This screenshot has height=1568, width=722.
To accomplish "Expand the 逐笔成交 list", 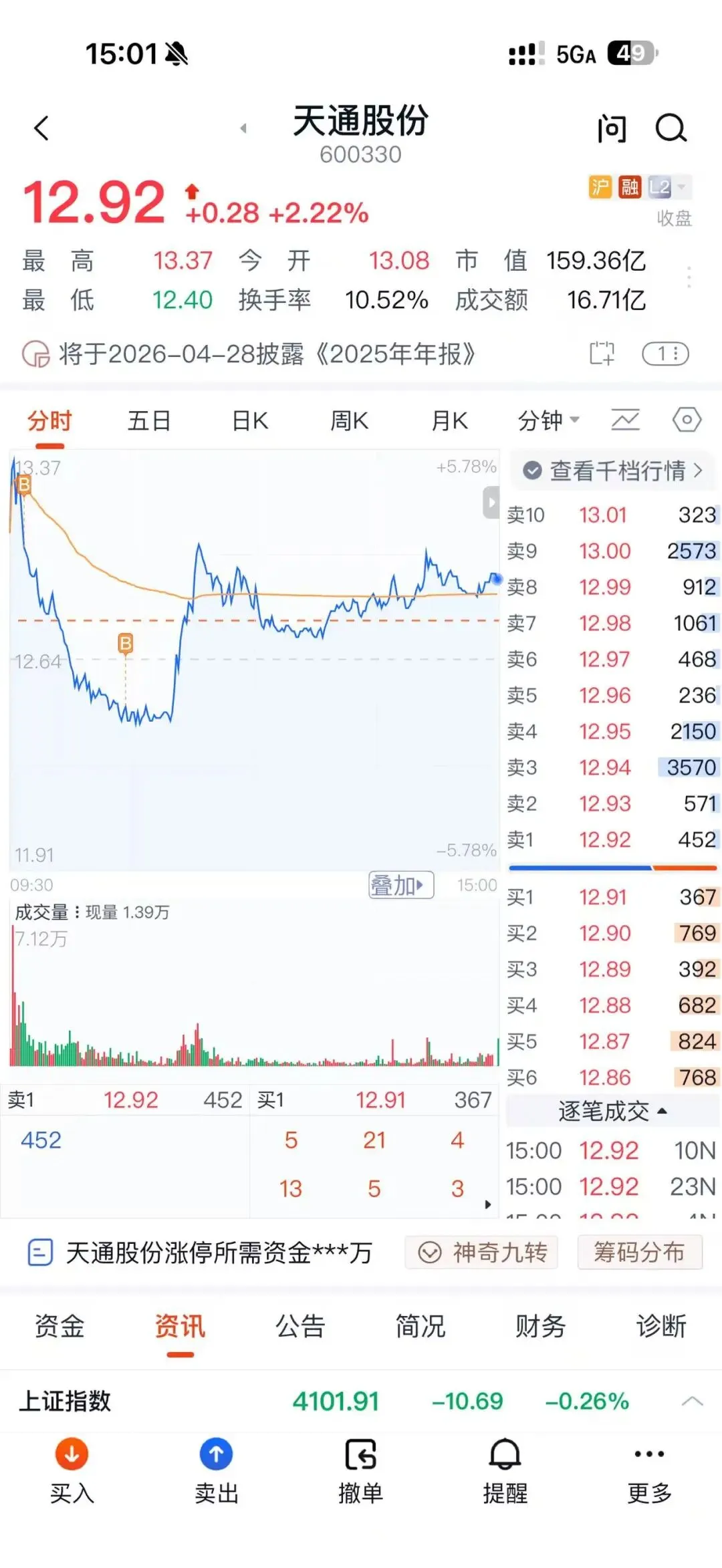I will point(612,1112).
